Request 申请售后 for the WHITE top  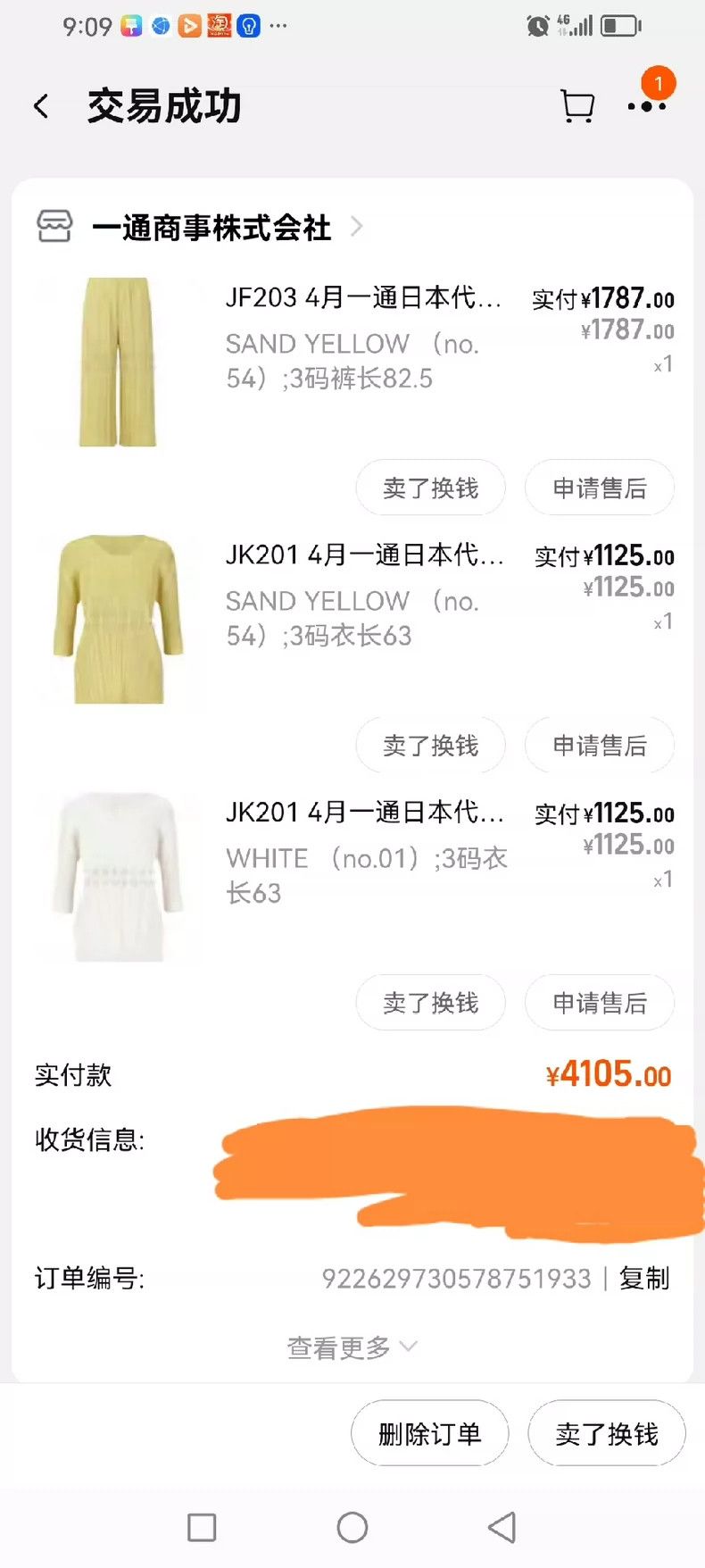pyautogui.click(x=599, y=1003)
